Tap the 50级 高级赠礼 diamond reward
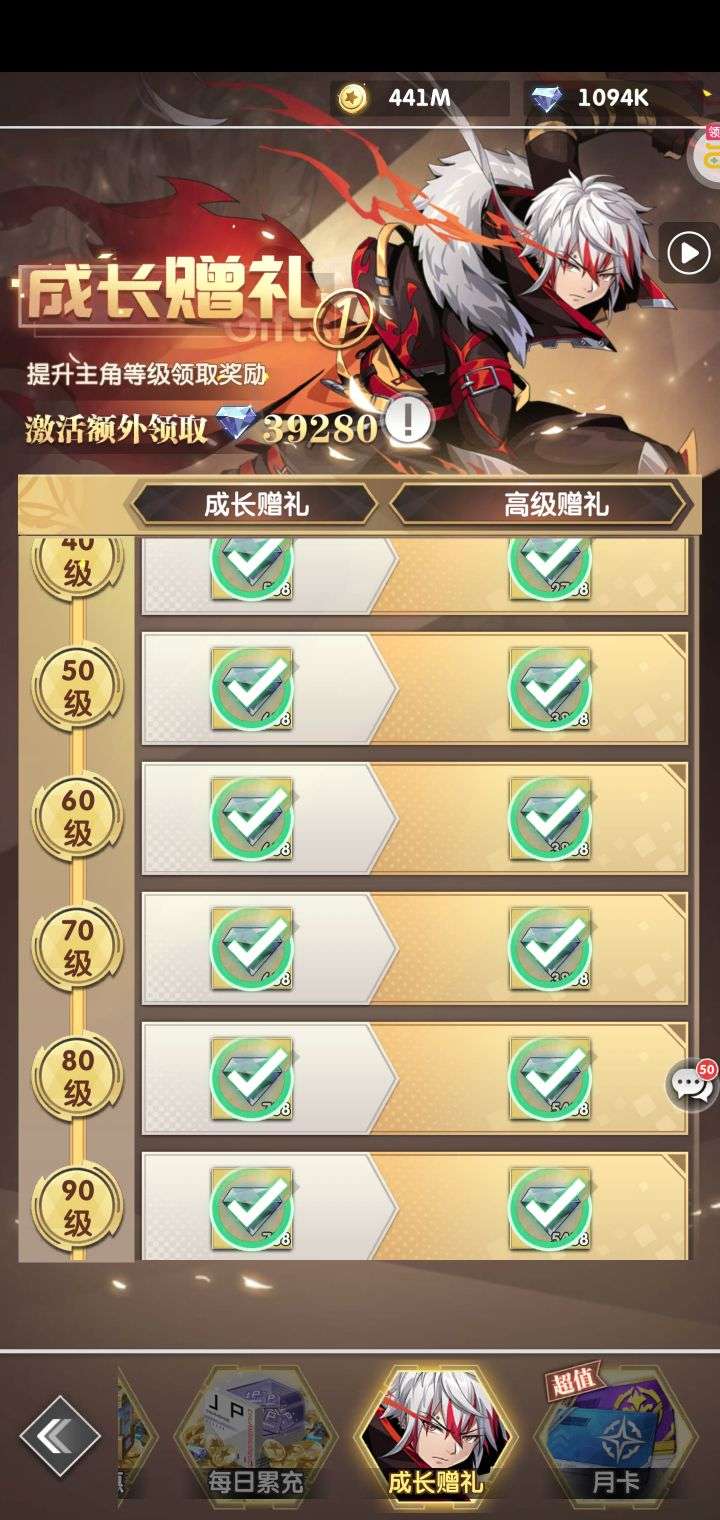The width and height of the screenshot is (720, 1520). tap(549, 688)
